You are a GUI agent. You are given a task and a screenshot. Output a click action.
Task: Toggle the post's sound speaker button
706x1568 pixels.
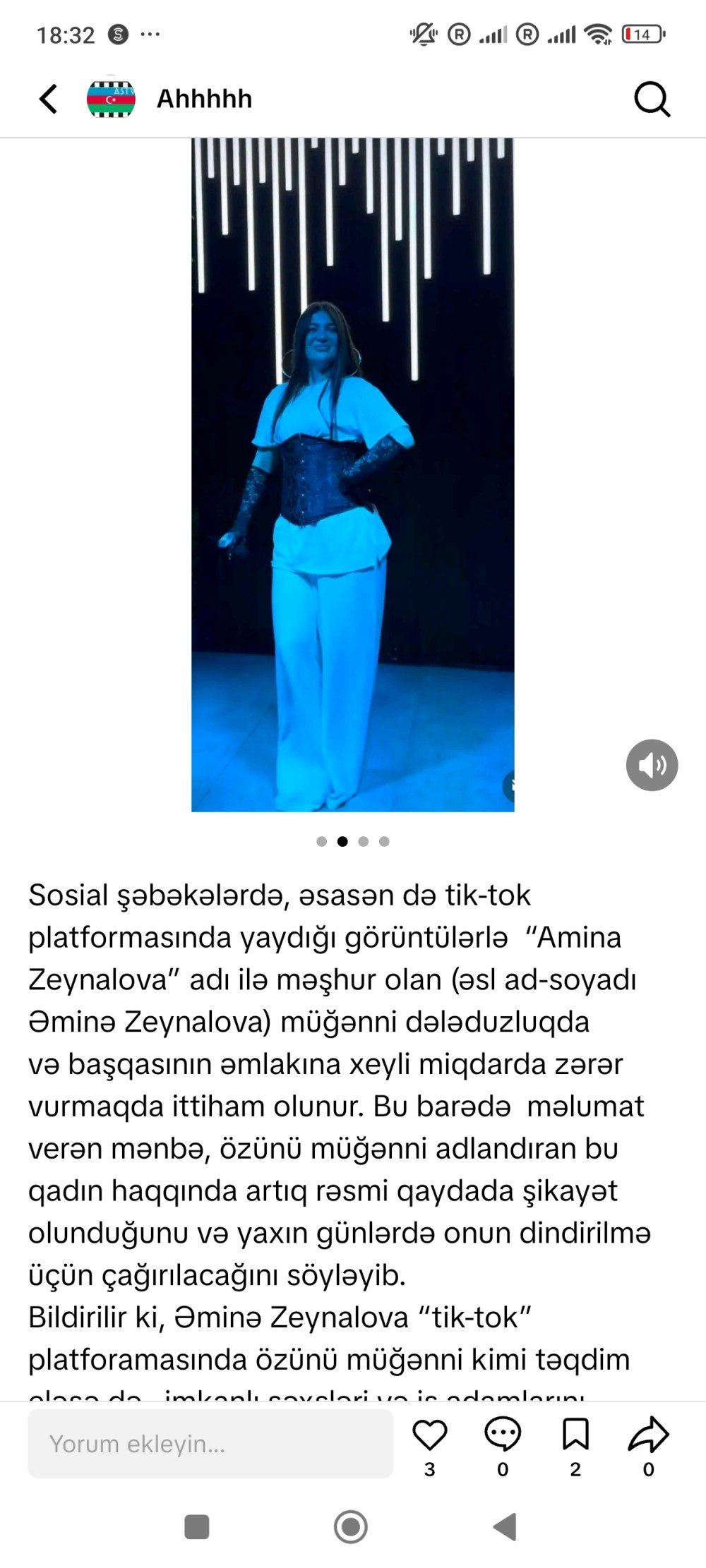(652, 765)
